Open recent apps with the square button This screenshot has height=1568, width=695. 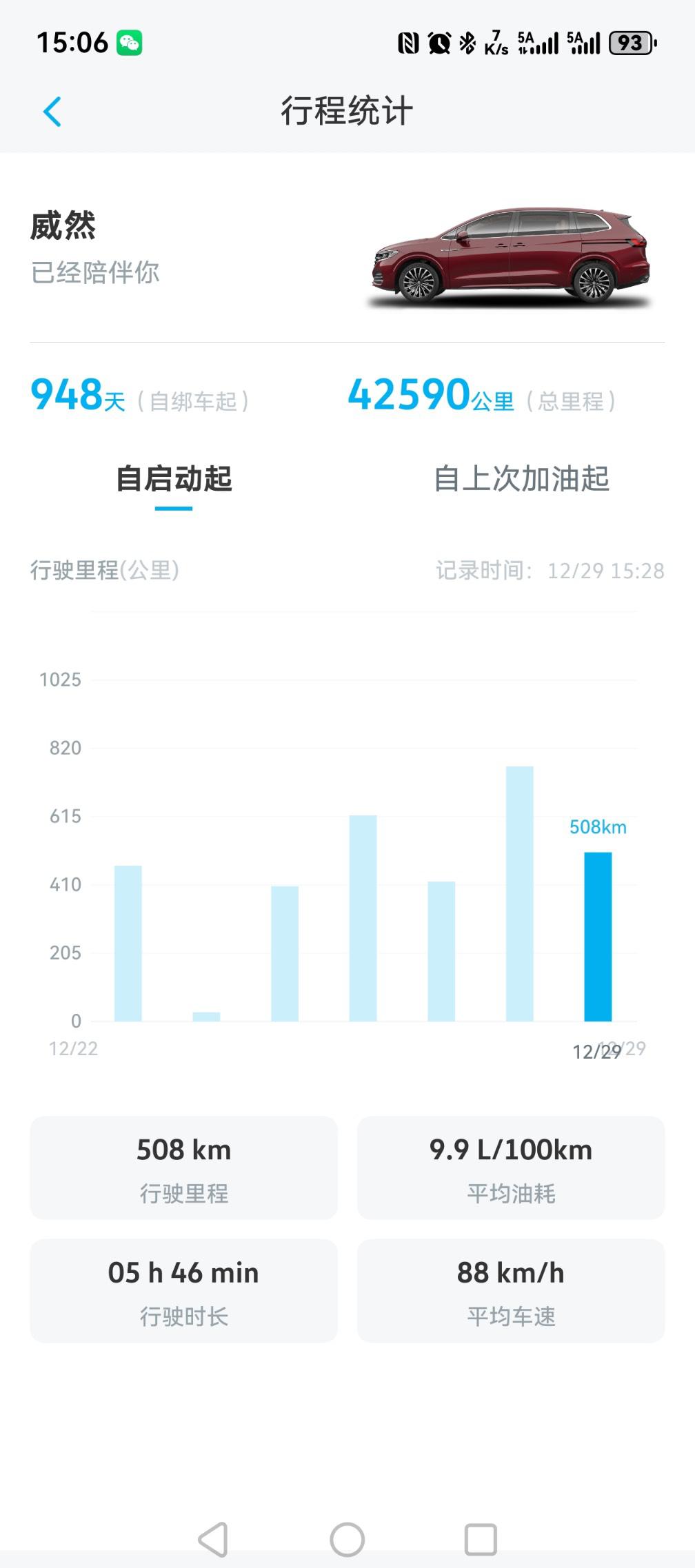pos(481,1539)
